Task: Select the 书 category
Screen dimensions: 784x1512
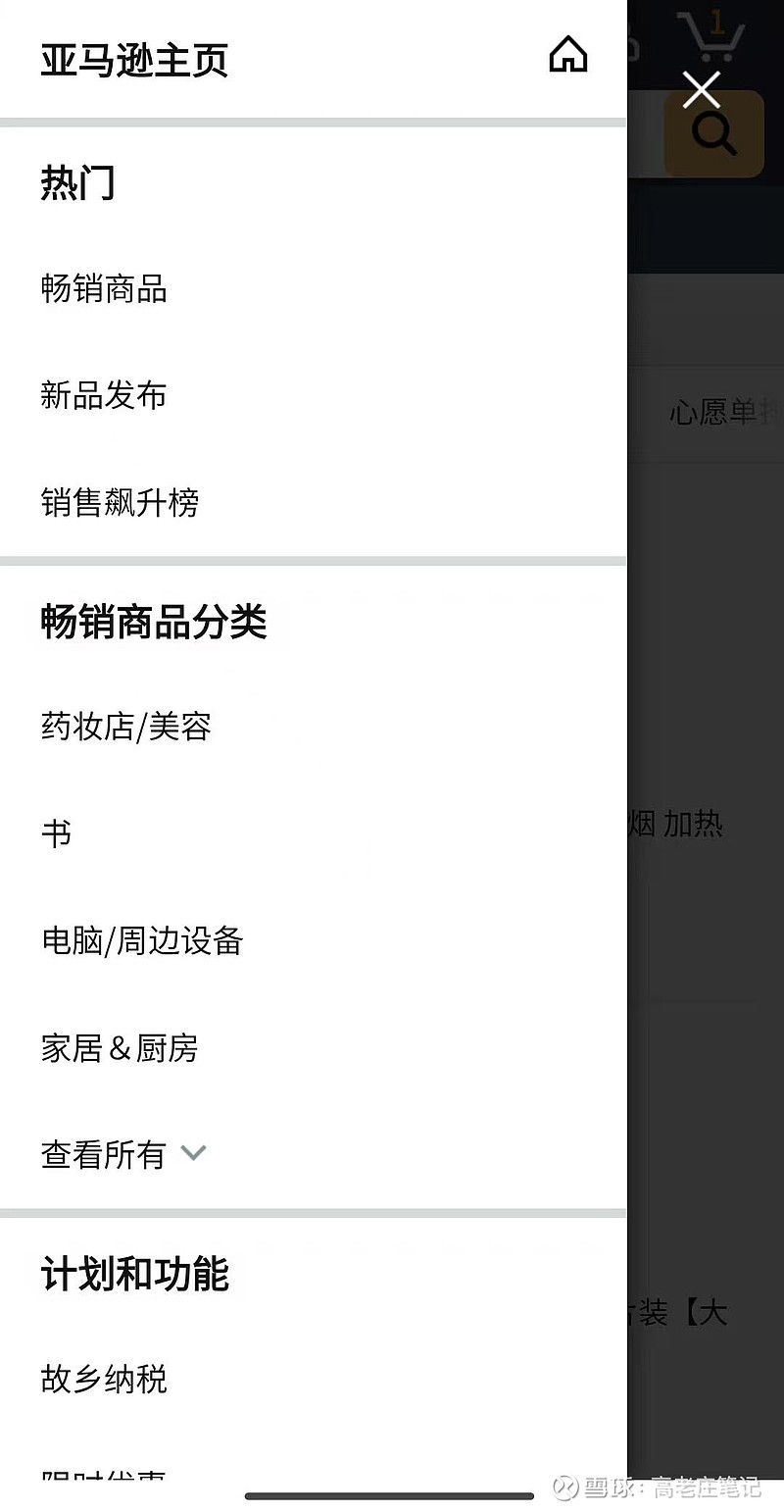Action: point(314,833)
